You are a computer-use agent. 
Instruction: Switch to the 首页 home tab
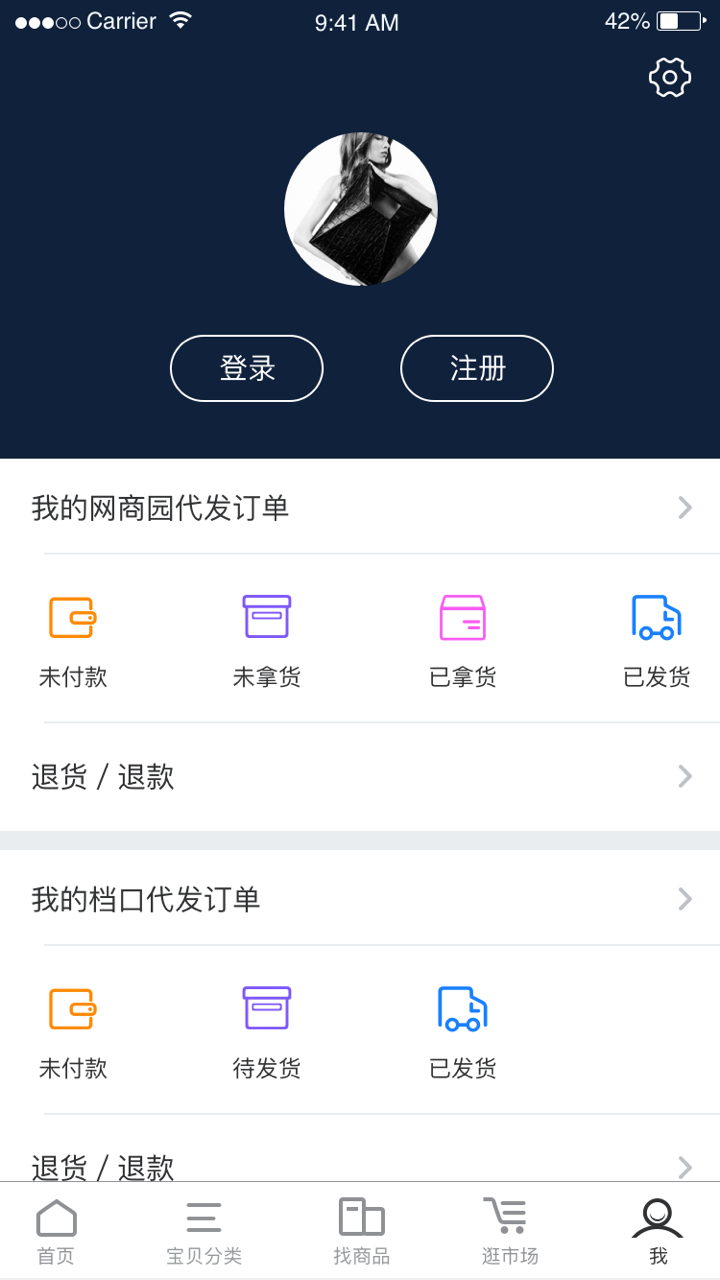[56, 1232]
